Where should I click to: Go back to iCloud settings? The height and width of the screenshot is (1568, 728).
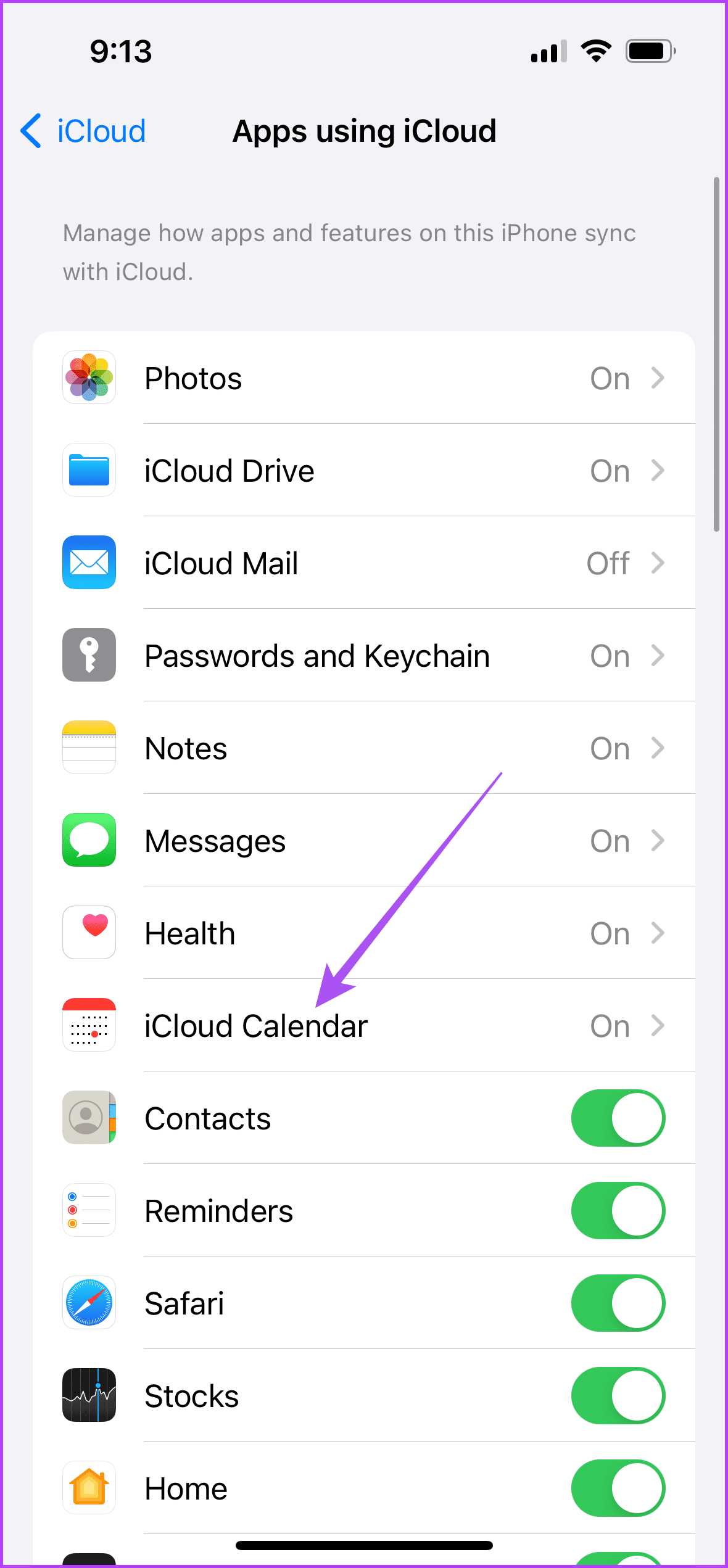point(83,131)
